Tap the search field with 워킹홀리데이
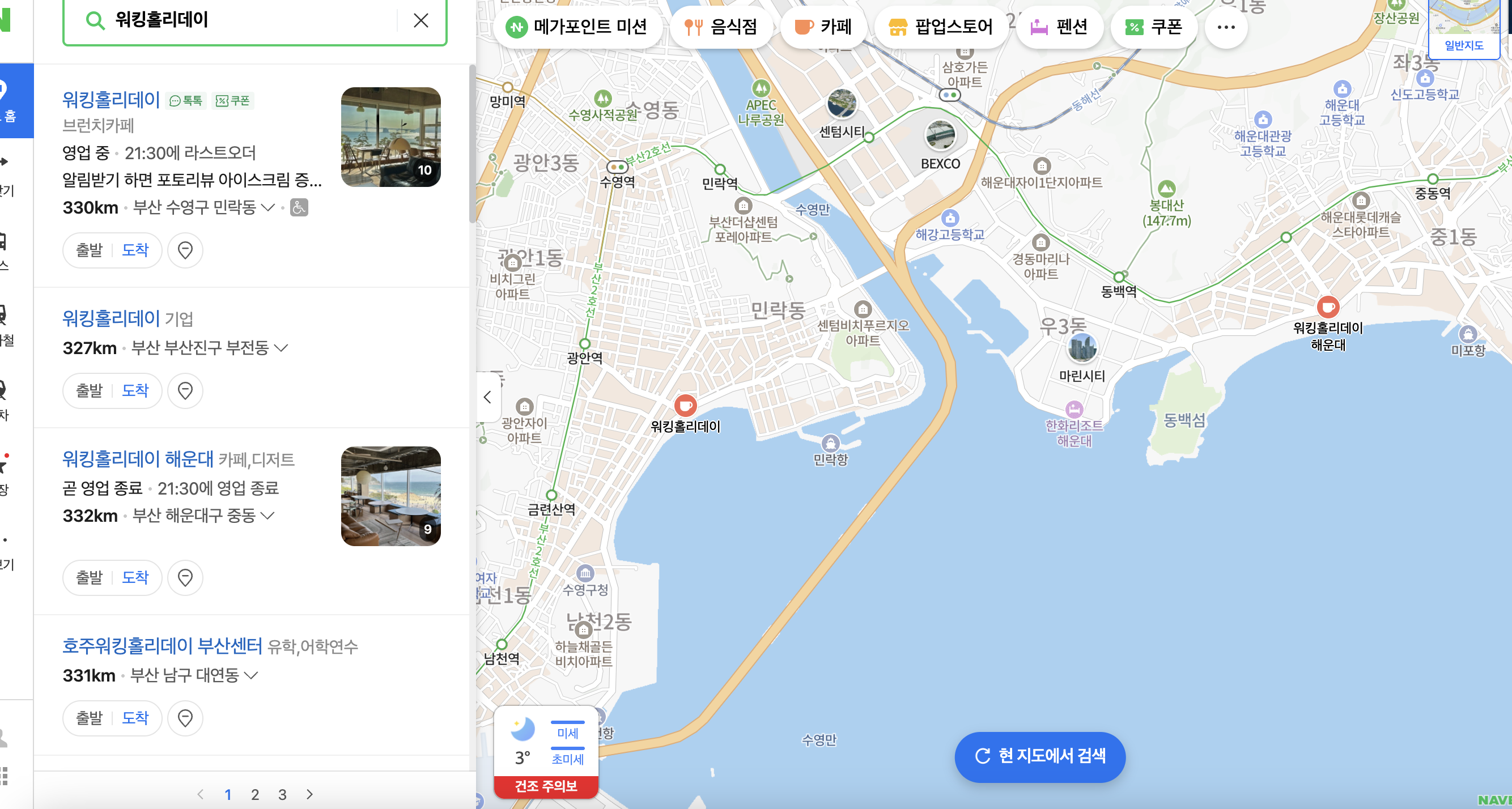The height and width of the screenshot is (809, 1512). click(247, 20)
